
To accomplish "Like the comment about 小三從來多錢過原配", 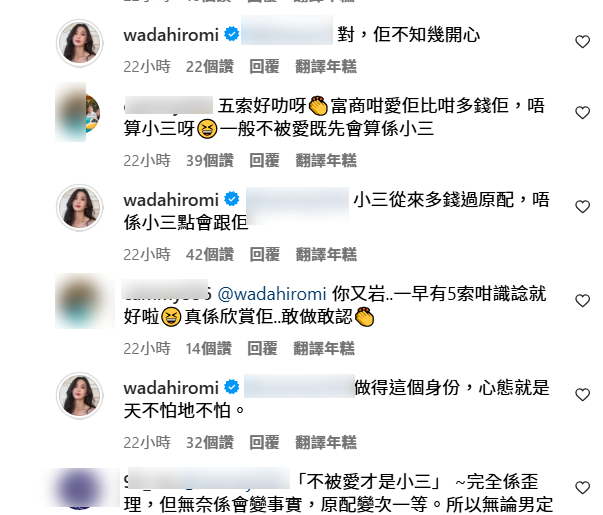I will tap(583, 206).
